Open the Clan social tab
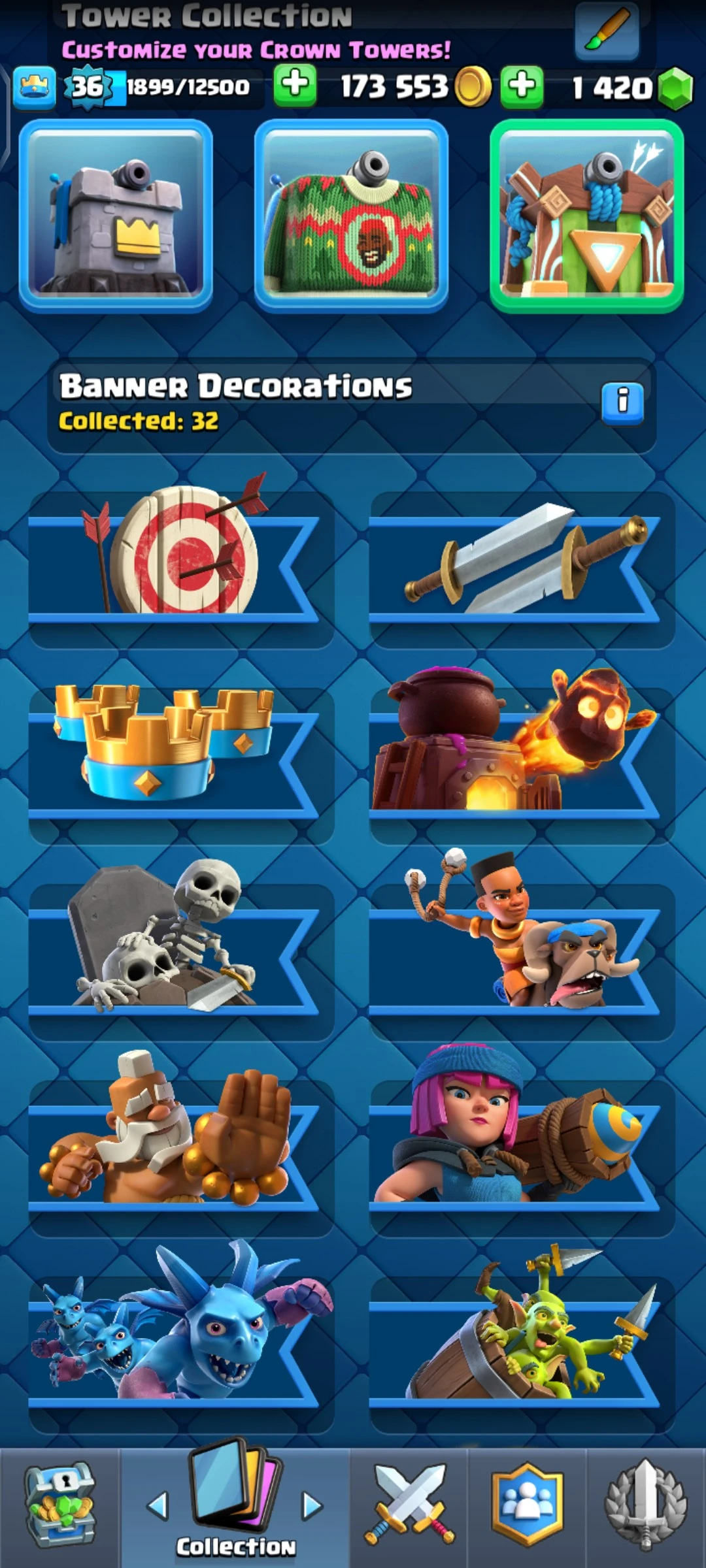The height and width of the screenshot is (1568, 706). [527, 1506]
